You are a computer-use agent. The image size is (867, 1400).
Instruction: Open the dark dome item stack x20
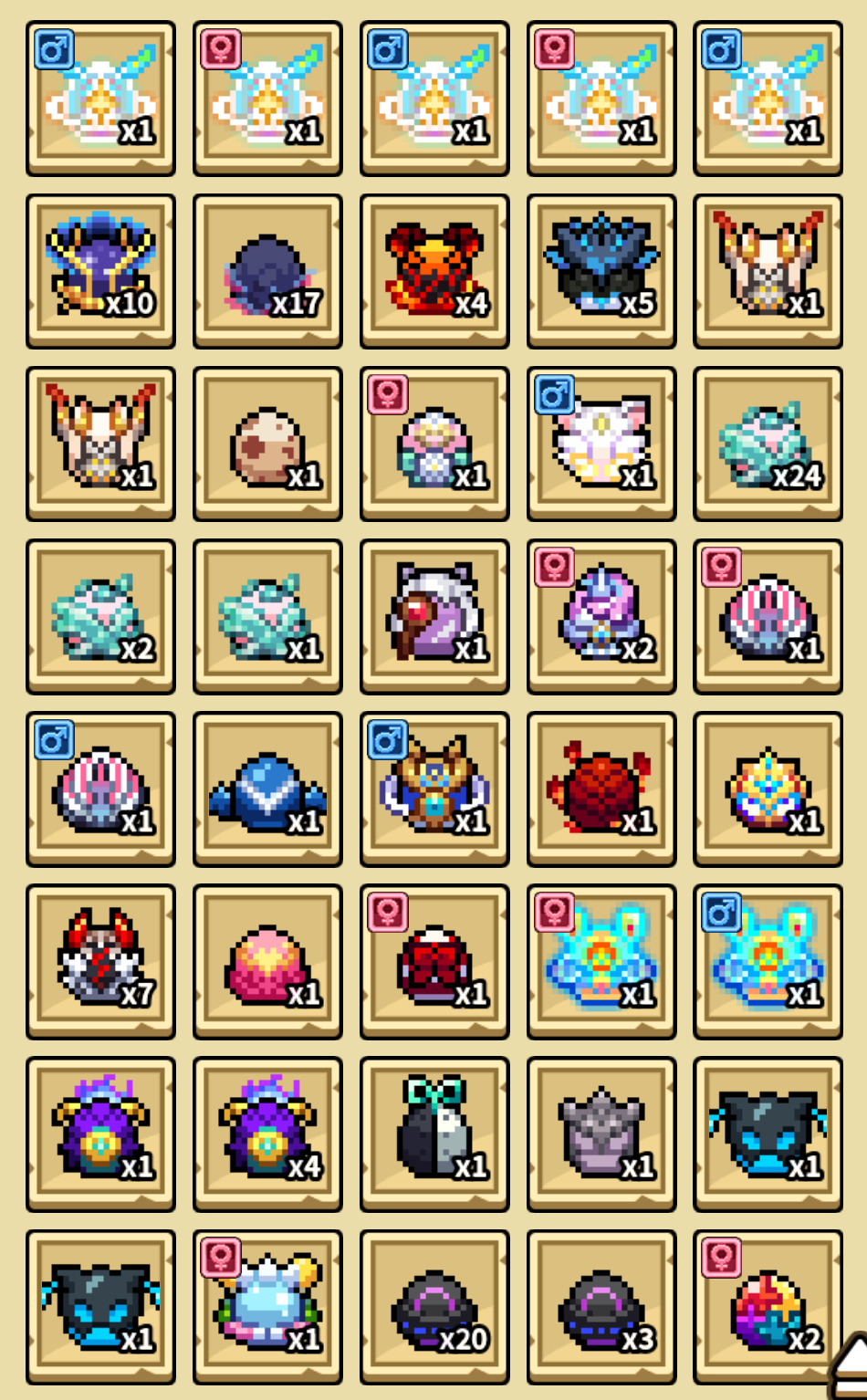(x=434, y=1307)
